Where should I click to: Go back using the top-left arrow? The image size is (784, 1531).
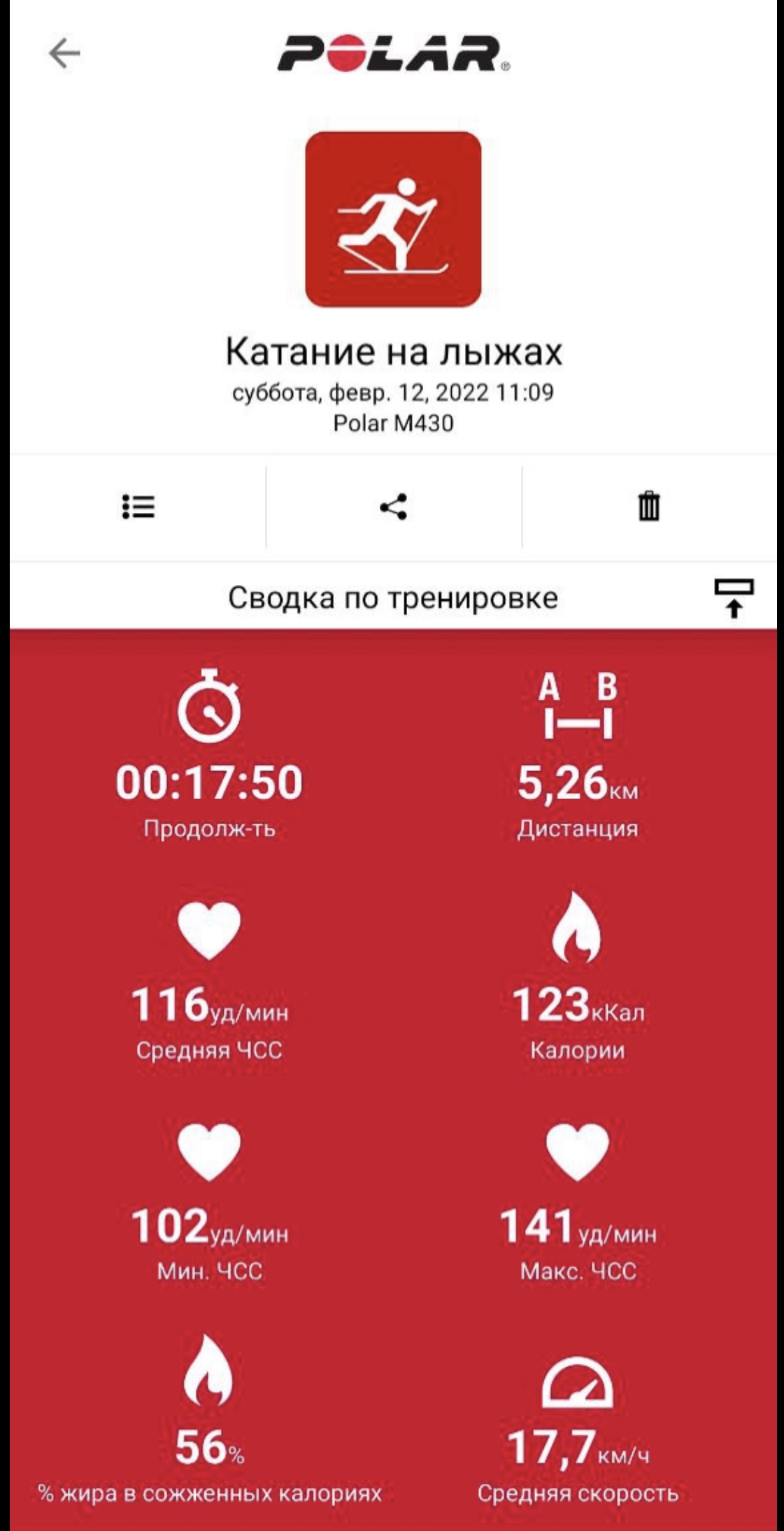pos(64,53)
